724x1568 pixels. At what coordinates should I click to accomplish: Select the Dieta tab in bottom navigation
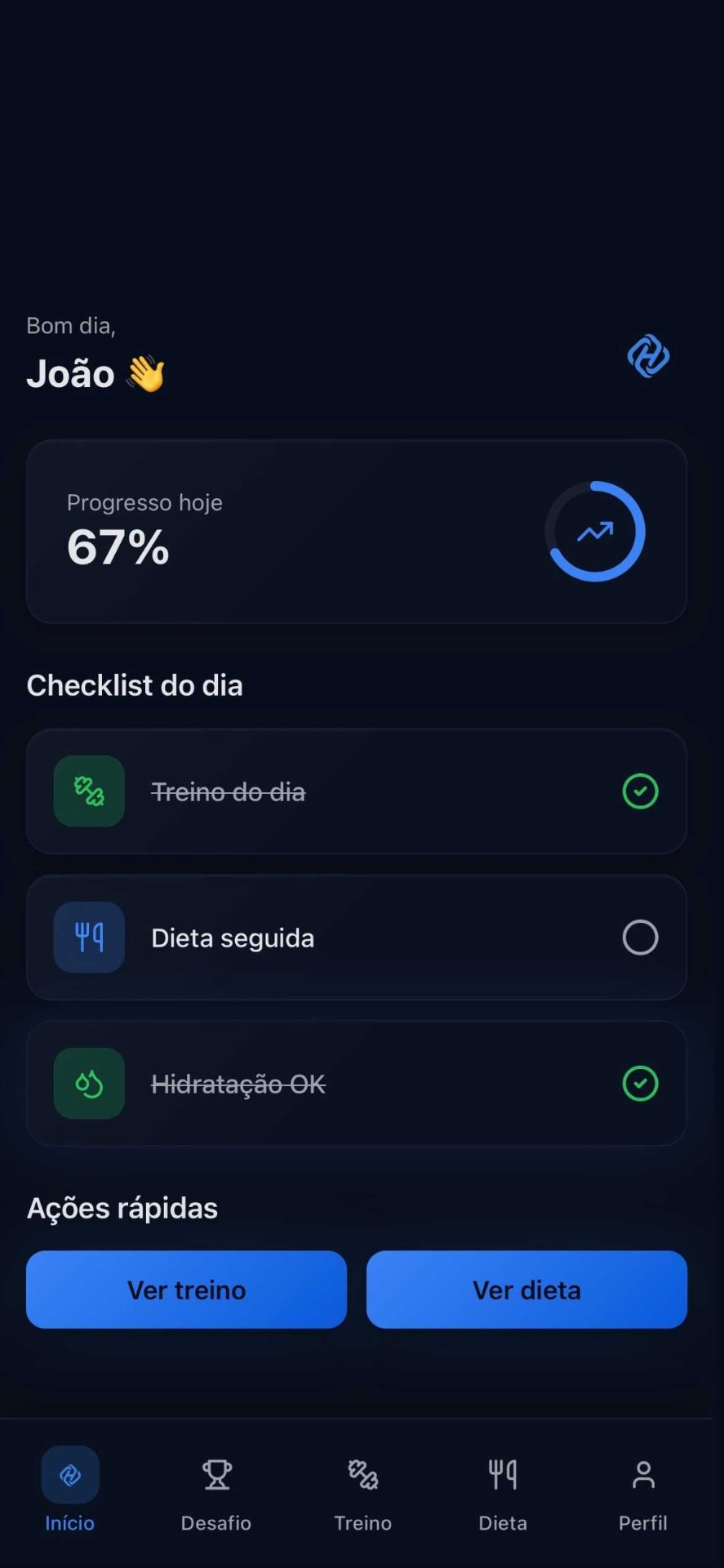coord(503,1490)
